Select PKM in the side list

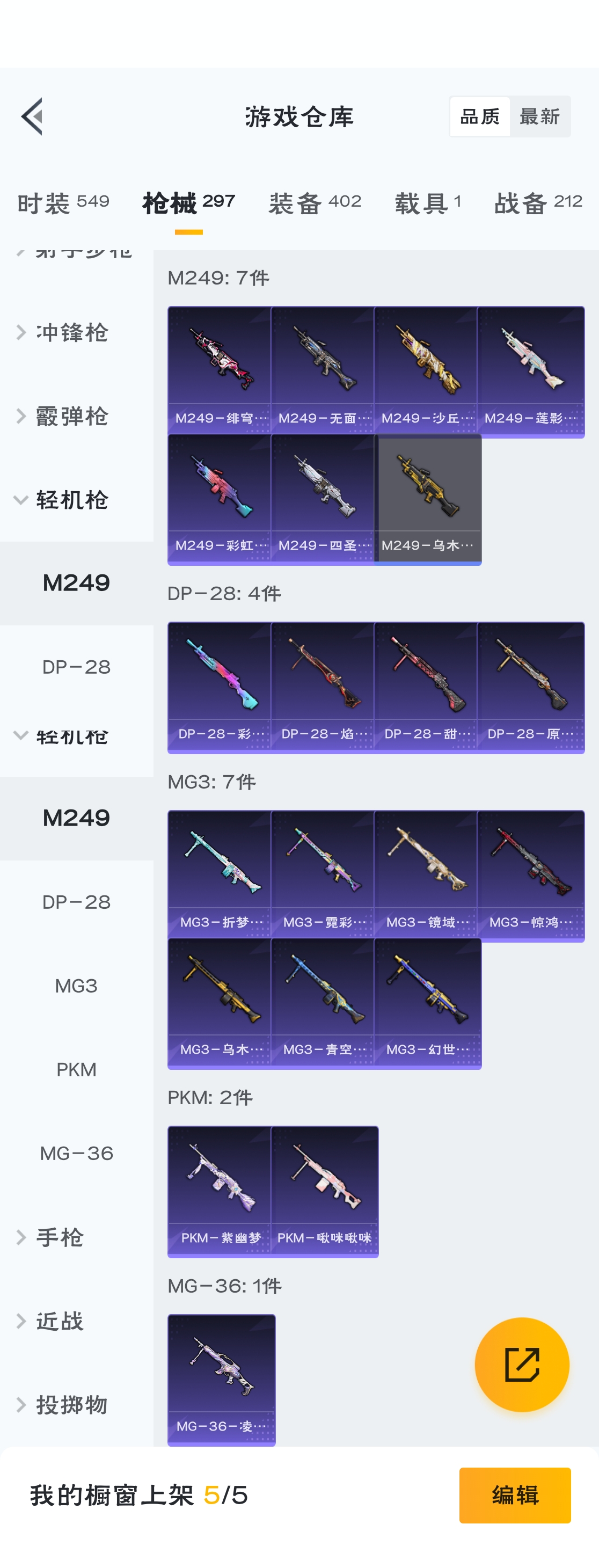pyautogui.click(x=77, y=1069)
